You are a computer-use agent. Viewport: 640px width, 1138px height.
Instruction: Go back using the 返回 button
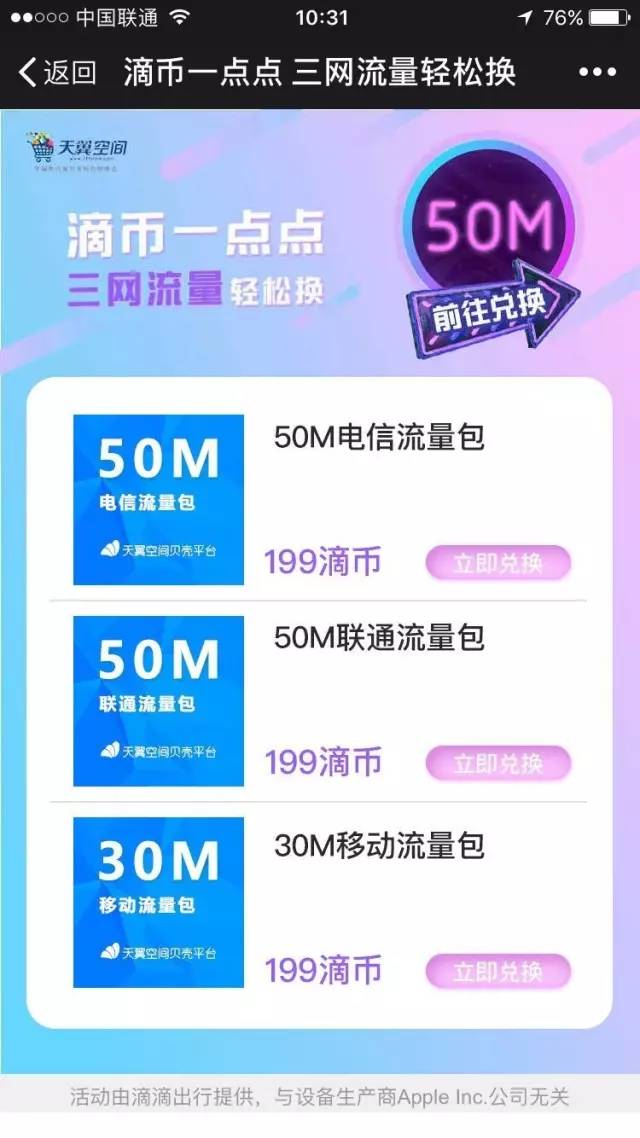pos(58,72)
